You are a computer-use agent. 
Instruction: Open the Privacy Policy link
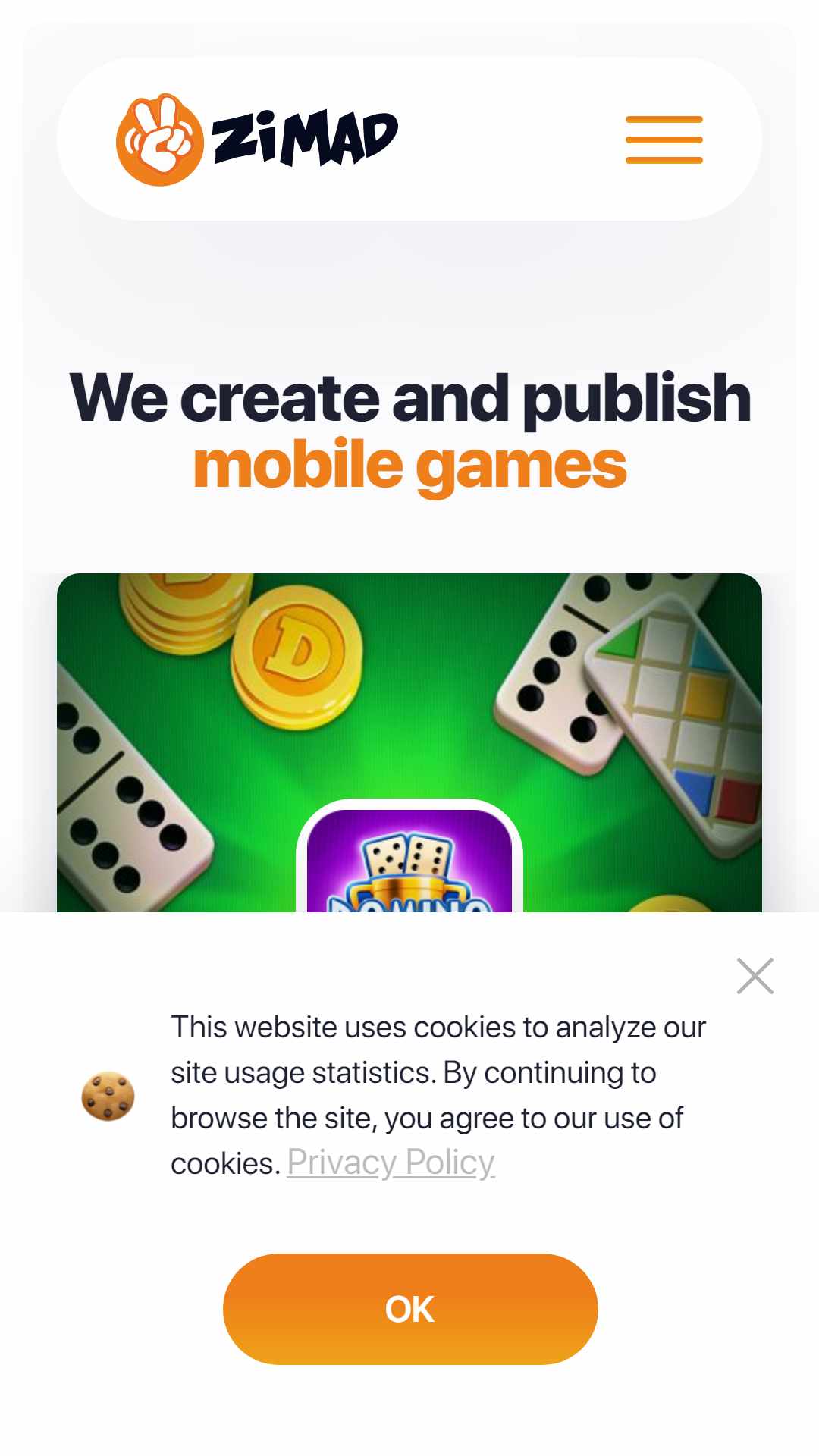(x=391, y=1163)
